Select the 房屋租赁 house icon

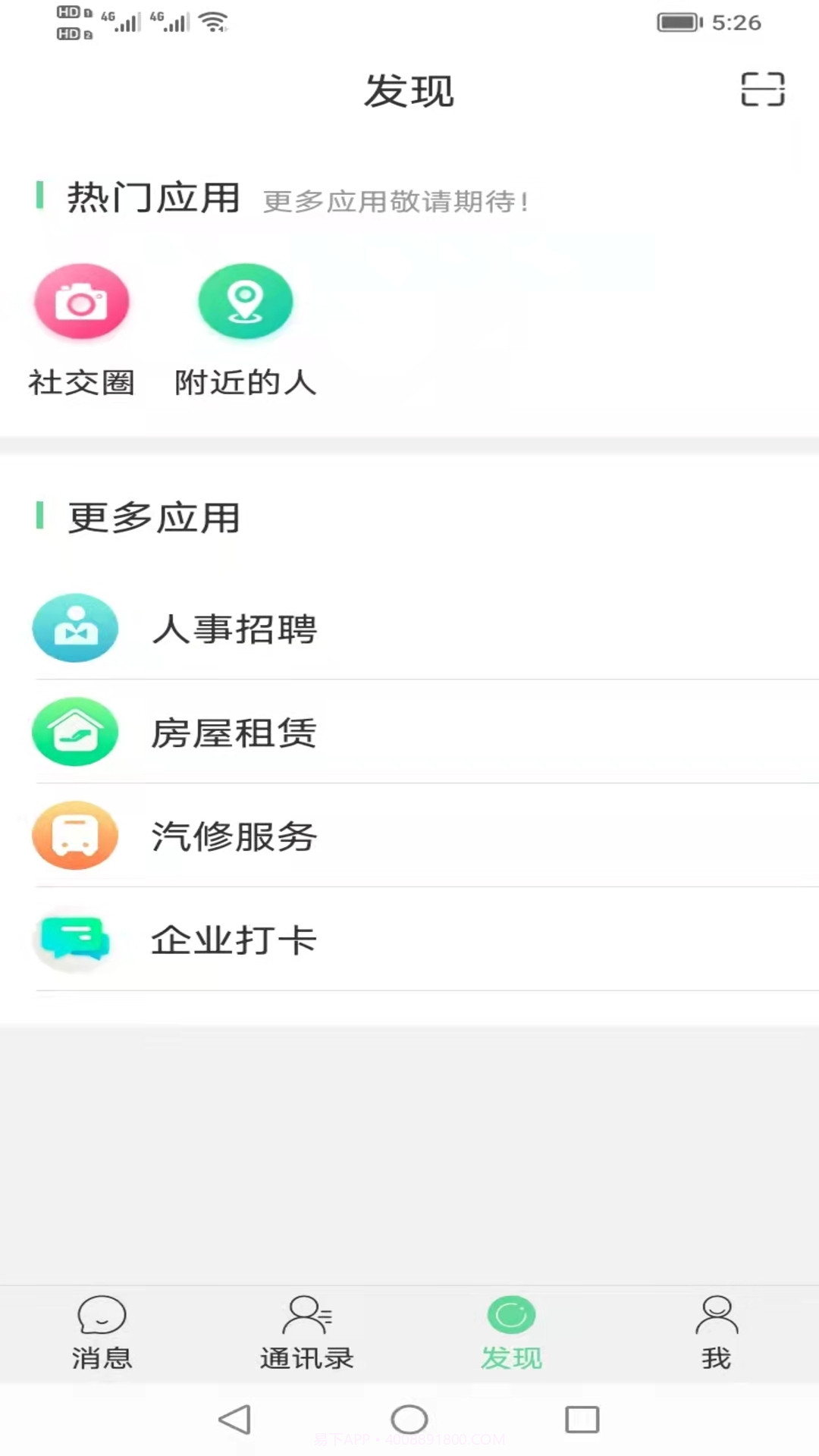(74, 732)
